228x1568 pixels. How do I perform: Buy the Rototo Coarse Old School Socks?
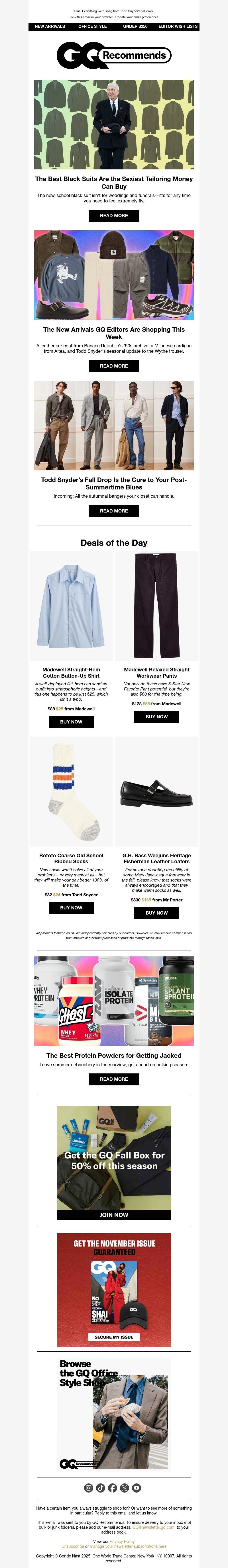(71, 907)
